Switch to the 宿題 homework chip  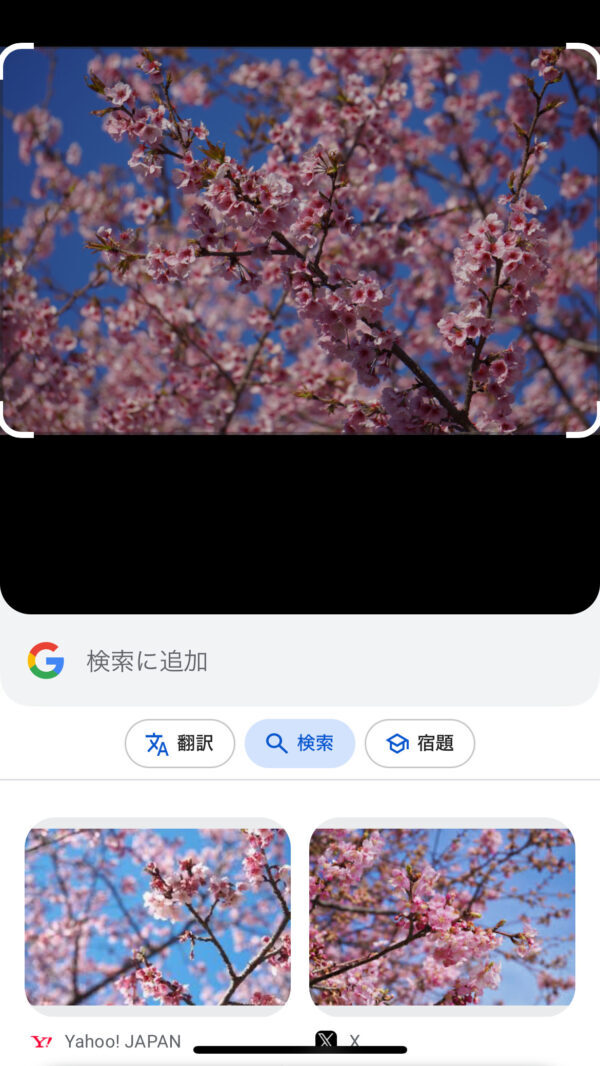click(419, 743)
